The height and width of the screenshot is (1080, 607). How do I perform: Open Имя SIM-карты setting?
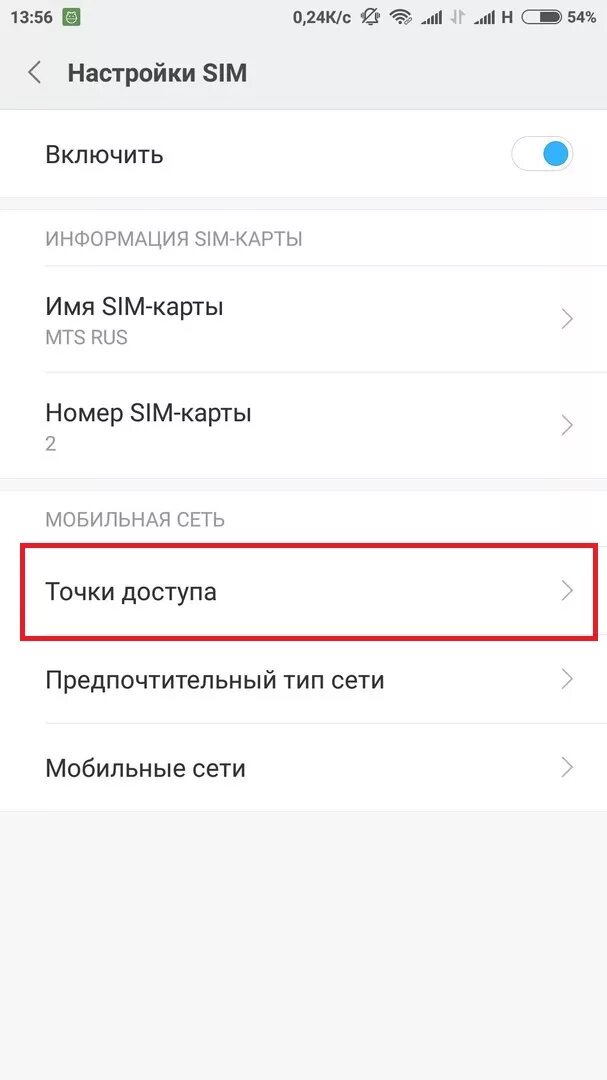(x=303, y=320)
